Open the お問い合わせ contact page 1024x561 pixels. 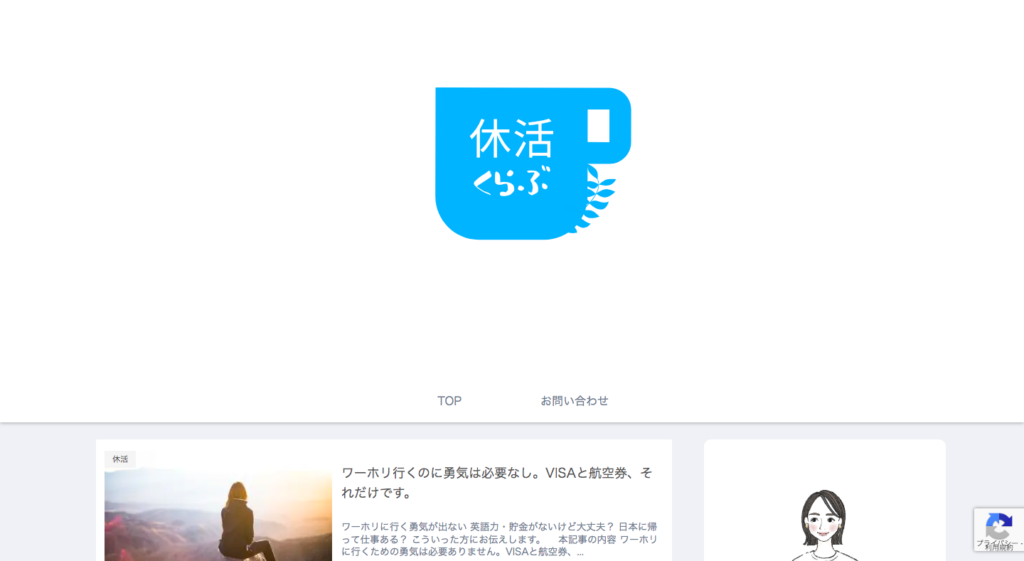[574, 401]
